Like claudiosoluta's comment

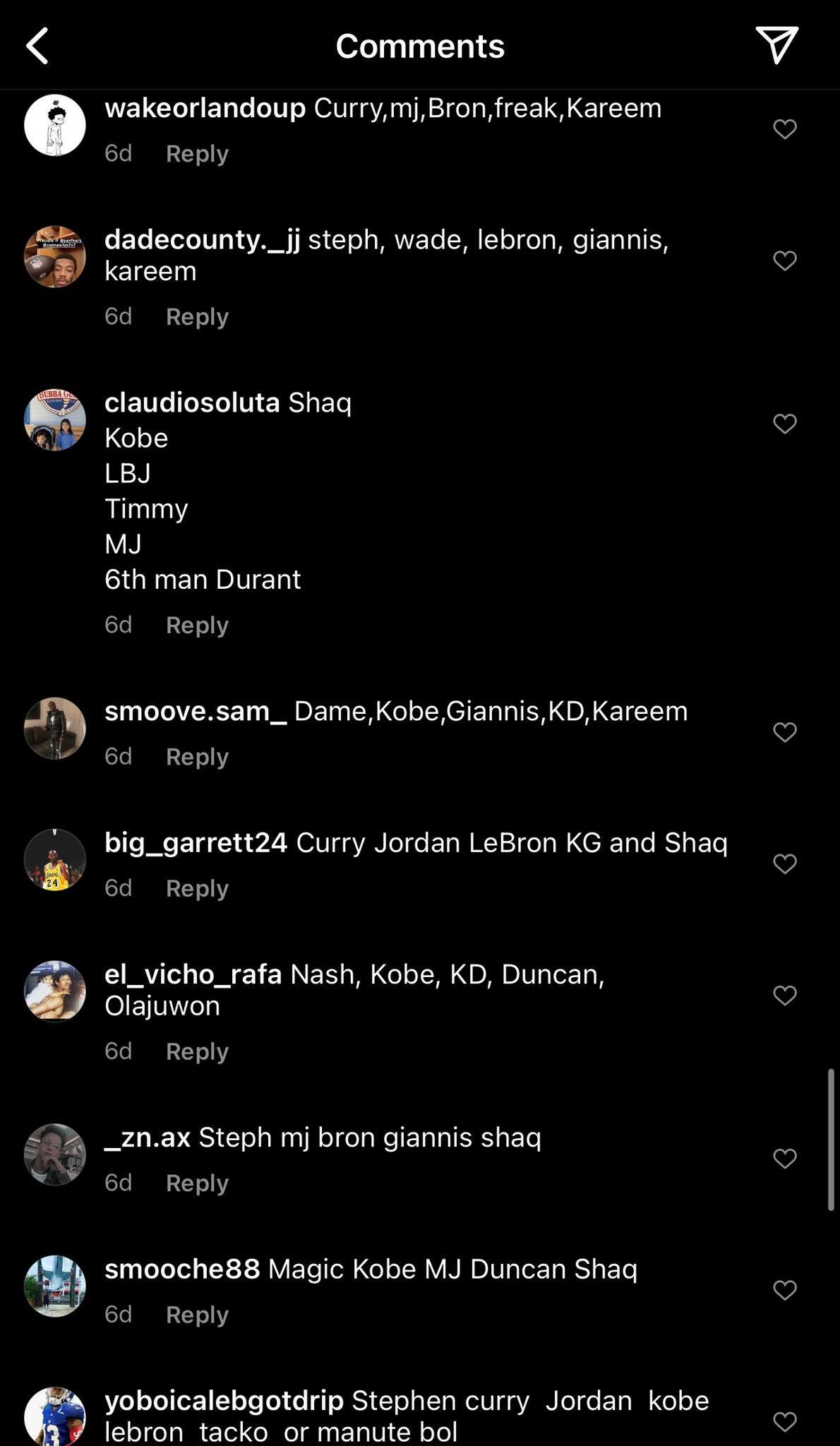(784, 424)
